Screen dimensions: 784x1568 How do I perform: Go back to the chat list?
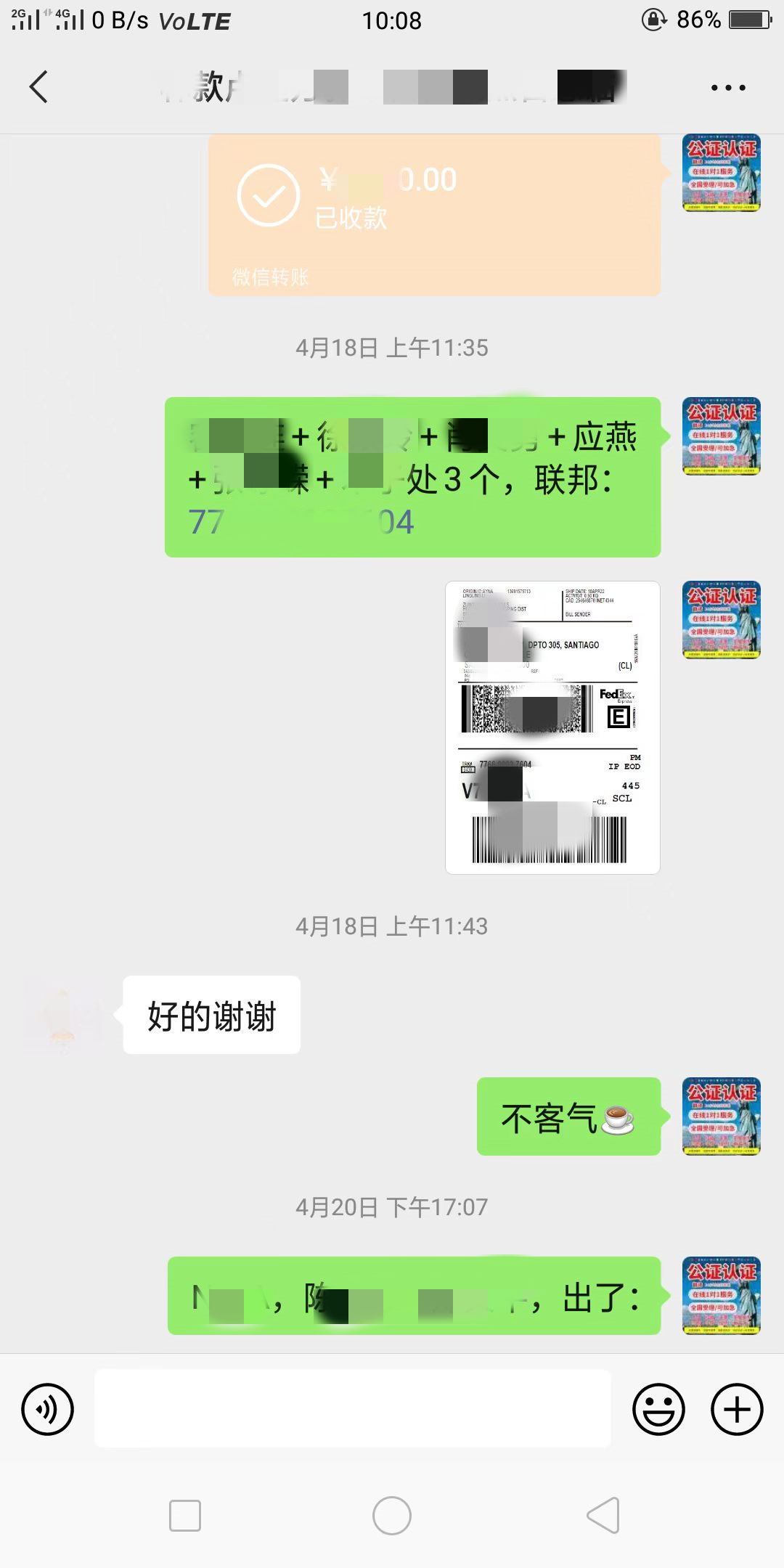[39, 87]
